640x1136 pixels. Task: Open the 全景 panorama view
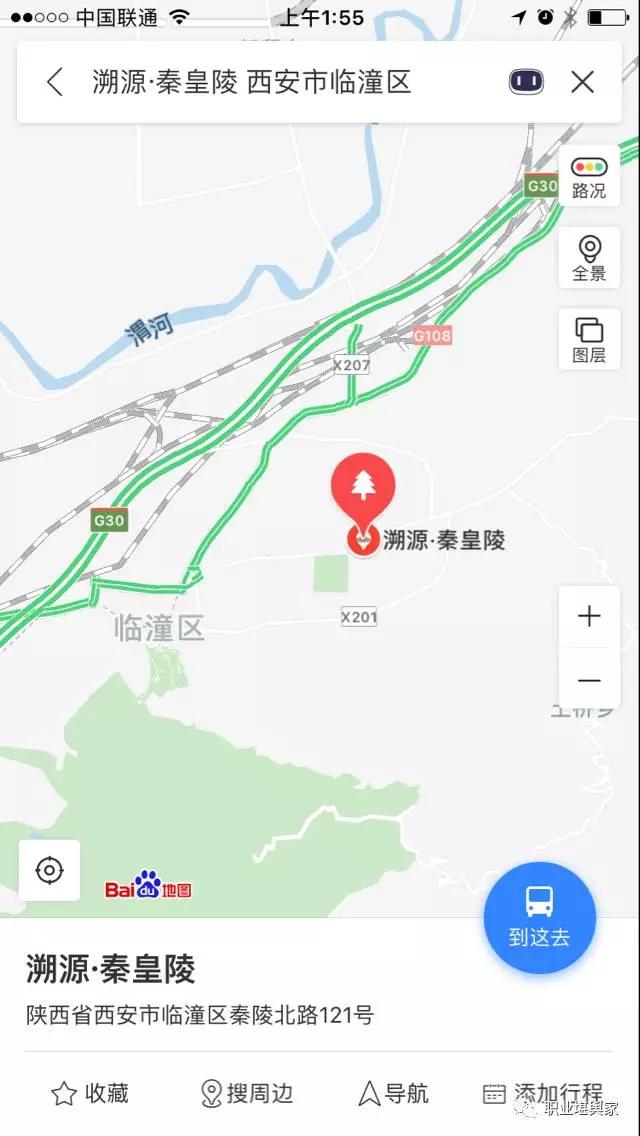[589, 258]
